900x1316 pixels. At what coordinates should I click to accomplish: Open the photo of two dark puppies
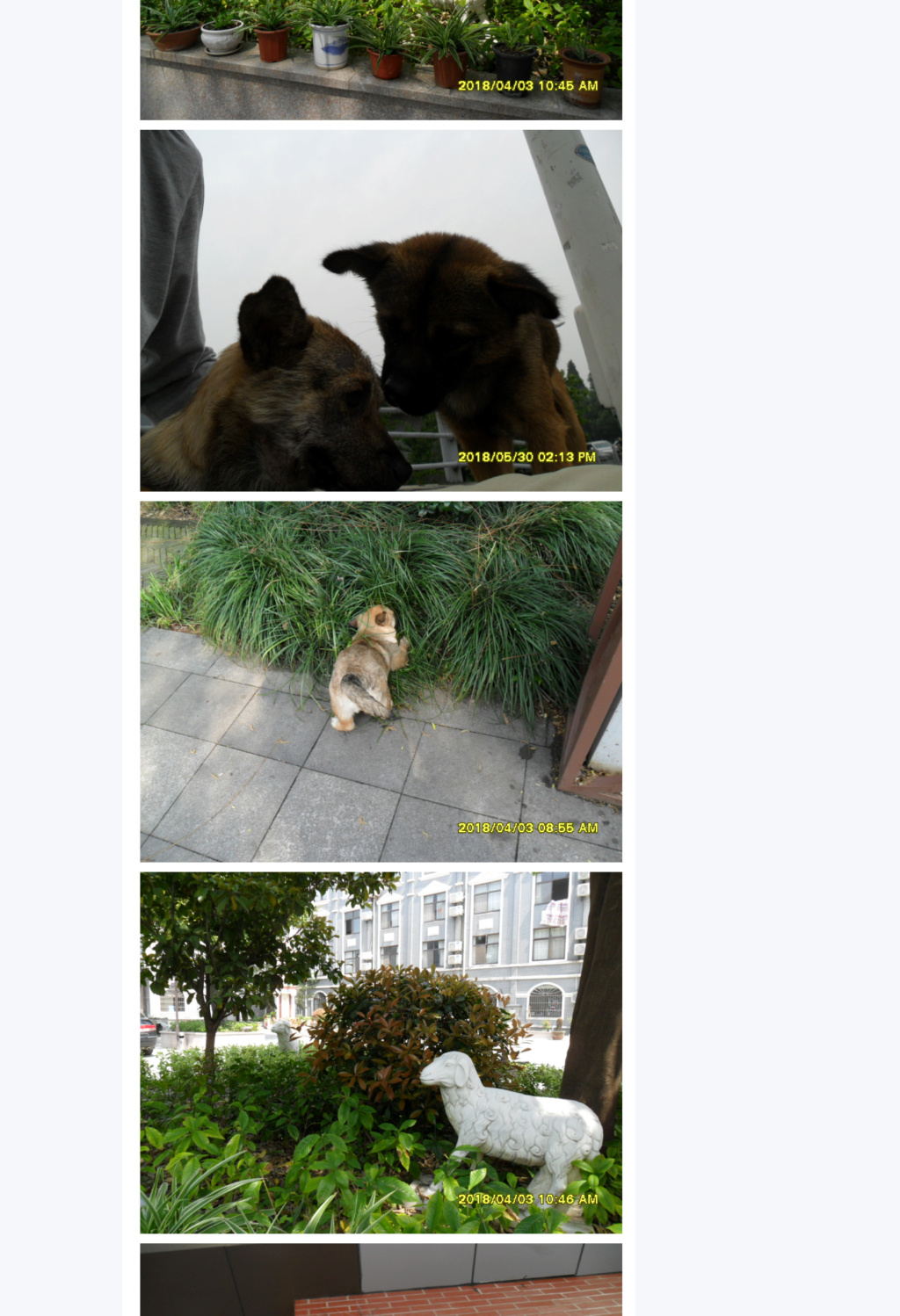point(381,310)
